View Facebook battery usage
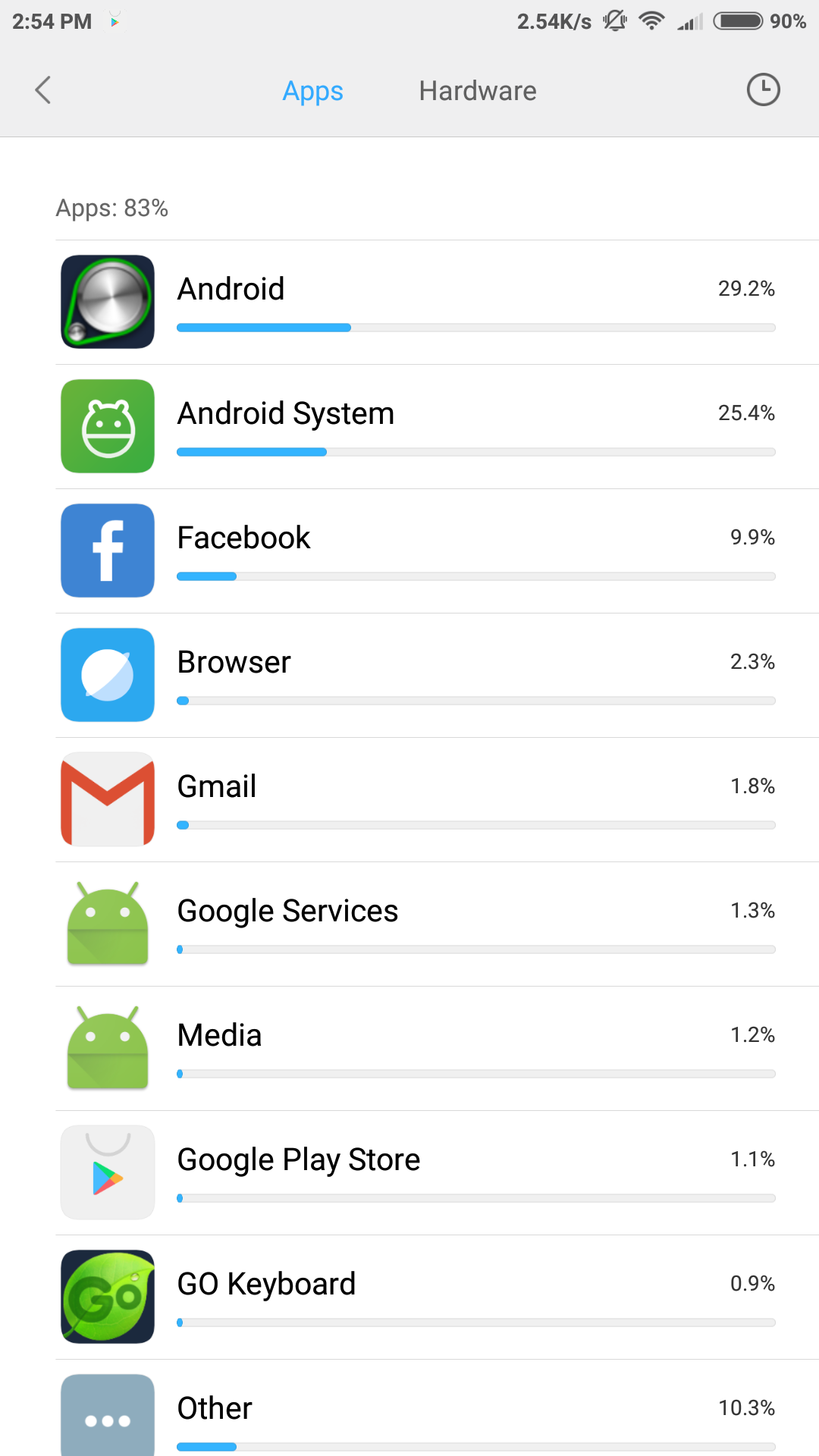The width and height of the screenshot is (819, 1456). (x=437, y=551)
